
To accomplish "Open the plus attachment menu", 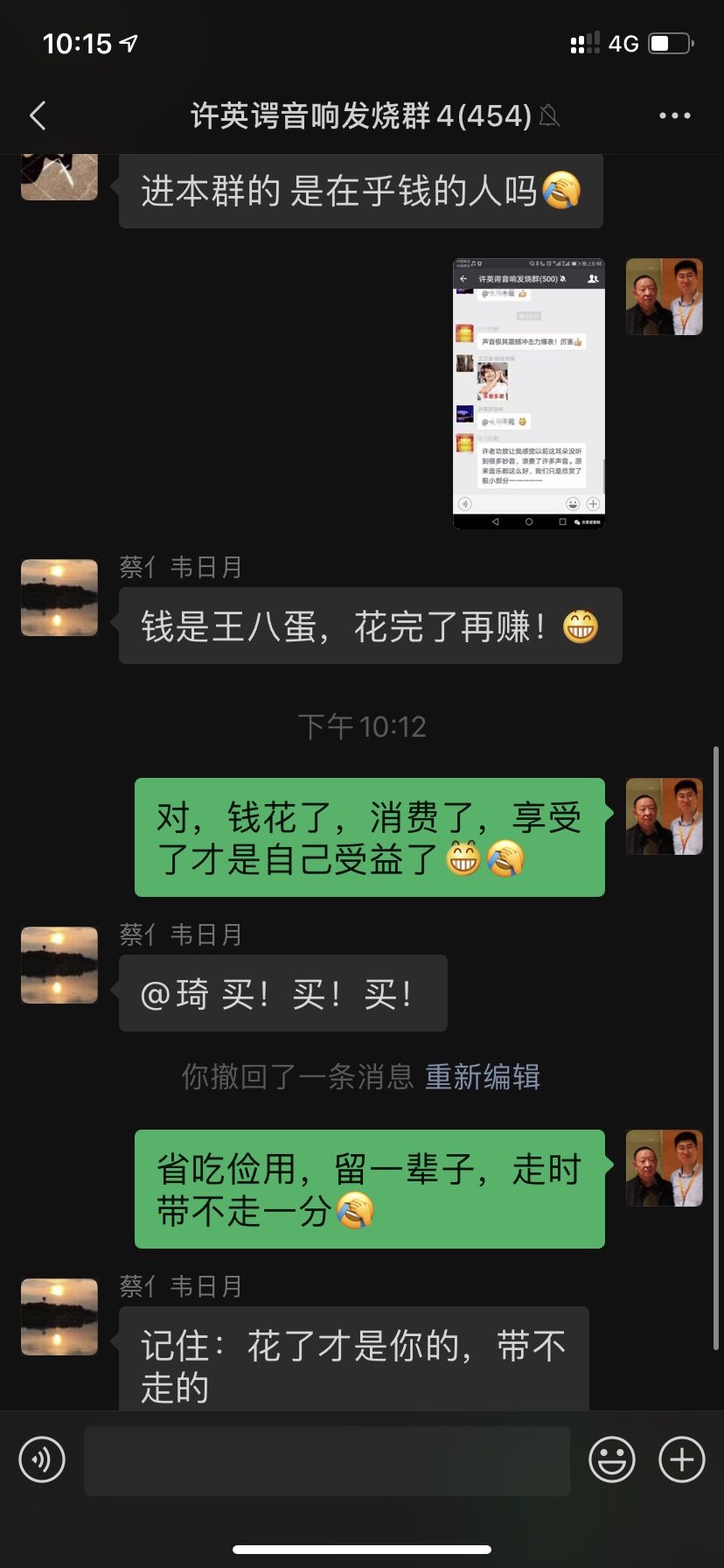I will click(x=681, y=1459).
